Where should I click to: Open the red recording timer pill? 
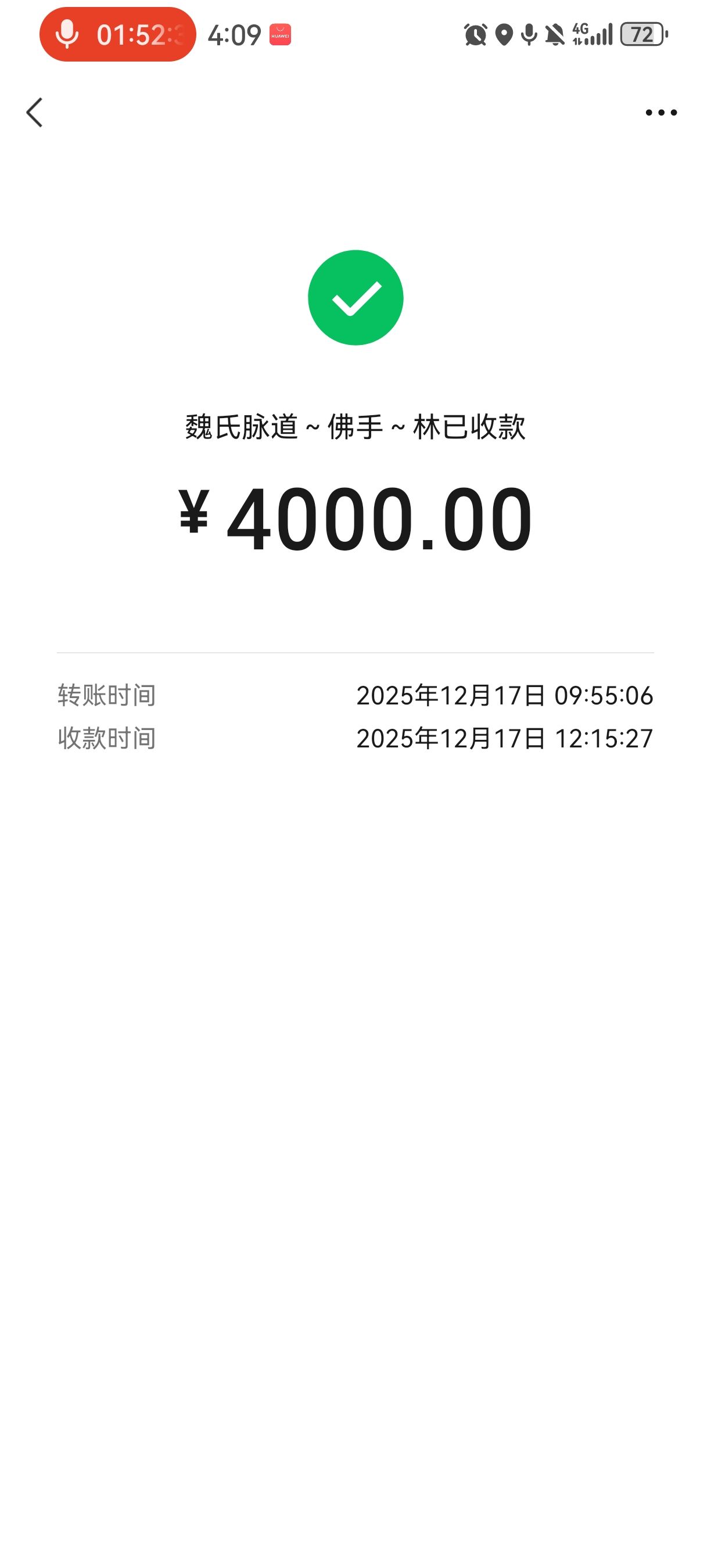[x=117, y=35]
